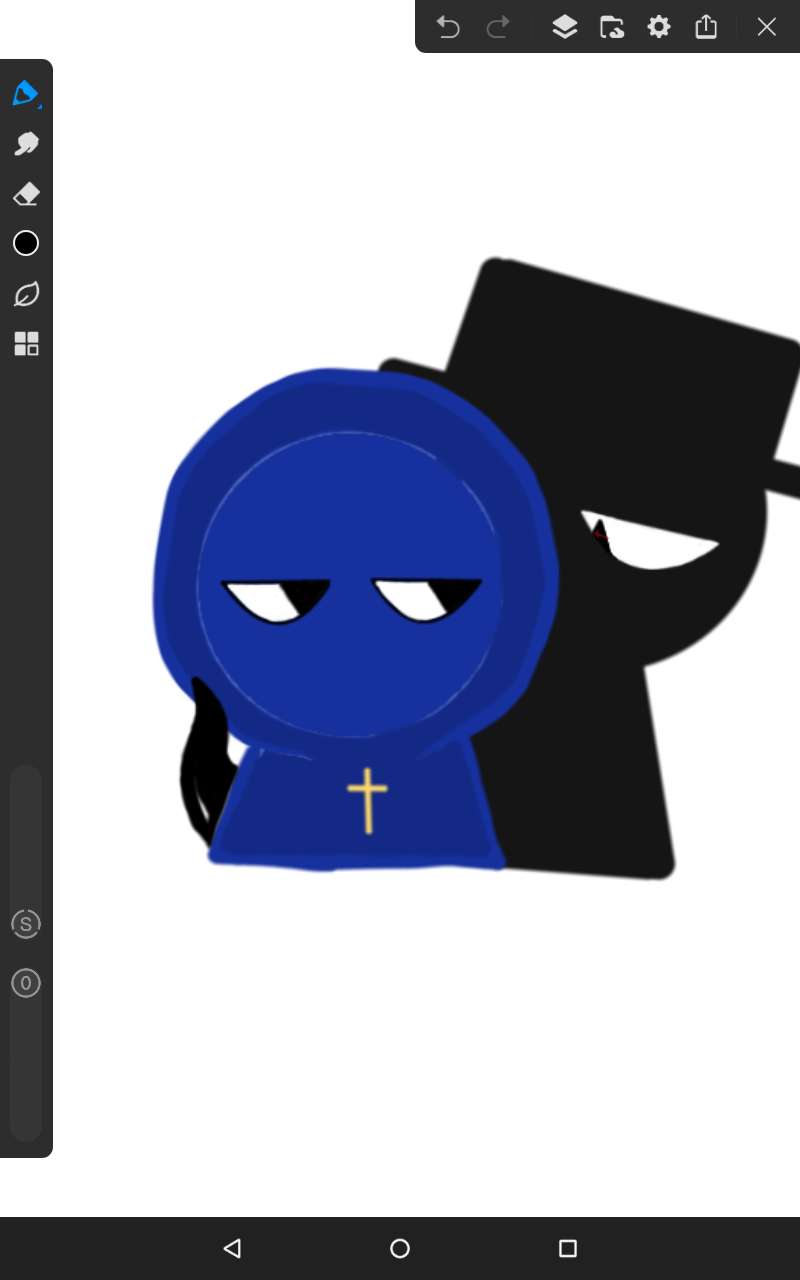
Task: Select the eraser tool
Action: pyautogui.click(x=26, y=194)
